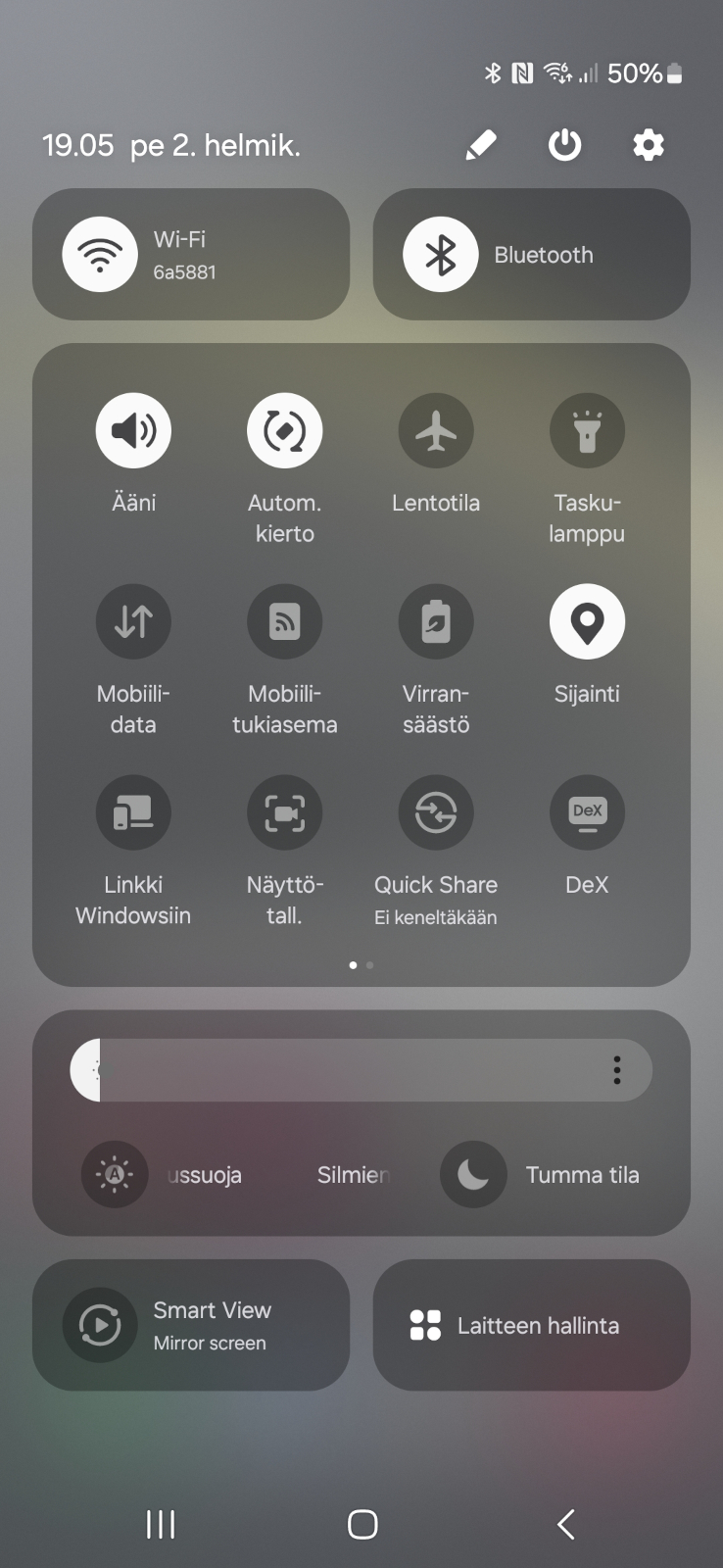Open Smart View Mirror screen
This screenshot has width=723, height=1568.
click(191, 1325)
